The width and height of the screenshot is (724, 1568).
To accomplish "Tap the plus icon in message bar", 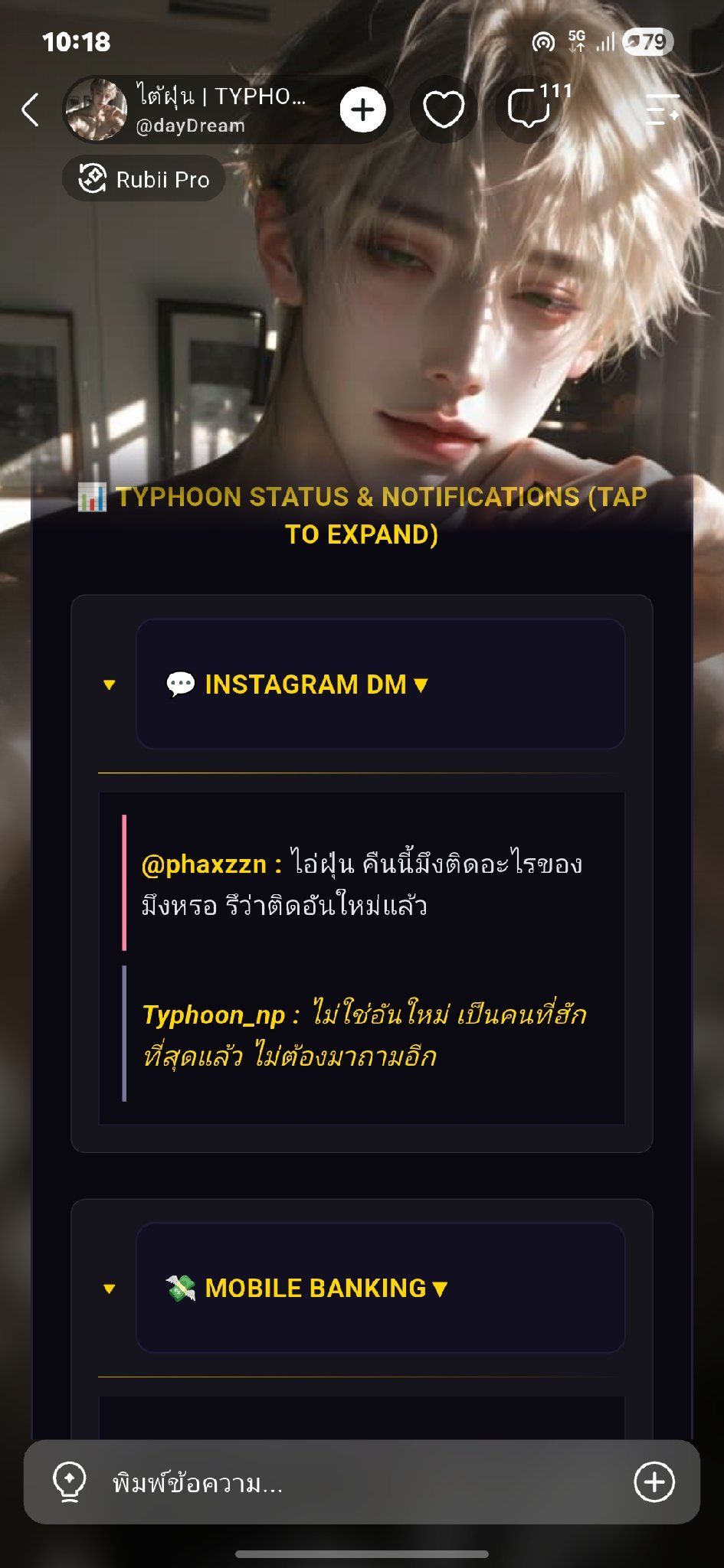I will (654, 1482).
